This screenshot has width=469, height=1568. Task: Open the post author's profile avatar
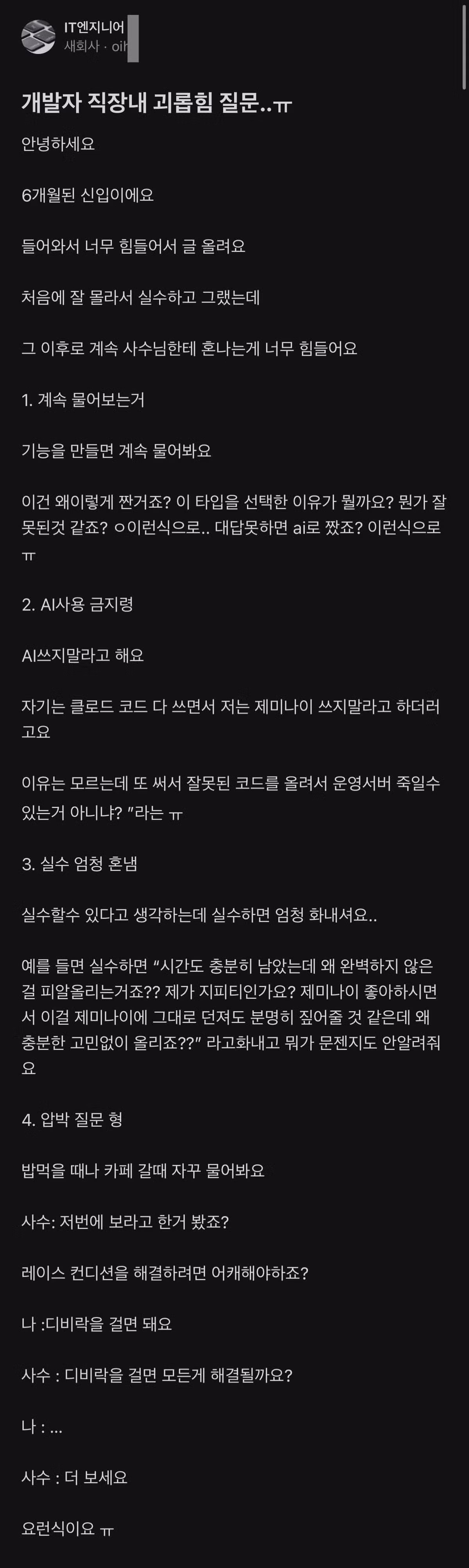(x=38, y=36)
